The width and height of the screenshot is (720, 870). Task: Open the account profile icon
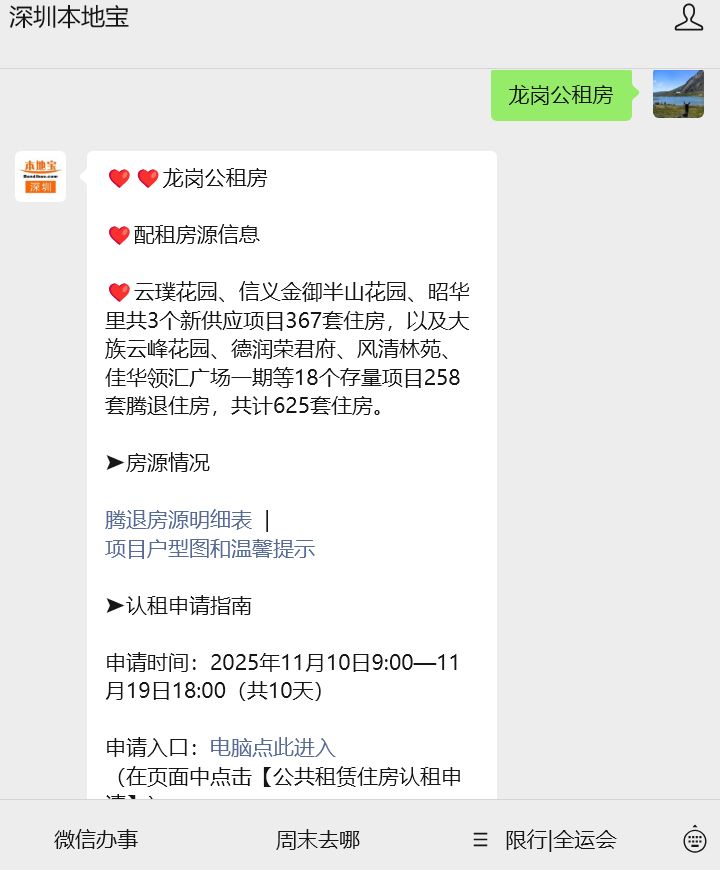tap(689, 18)
